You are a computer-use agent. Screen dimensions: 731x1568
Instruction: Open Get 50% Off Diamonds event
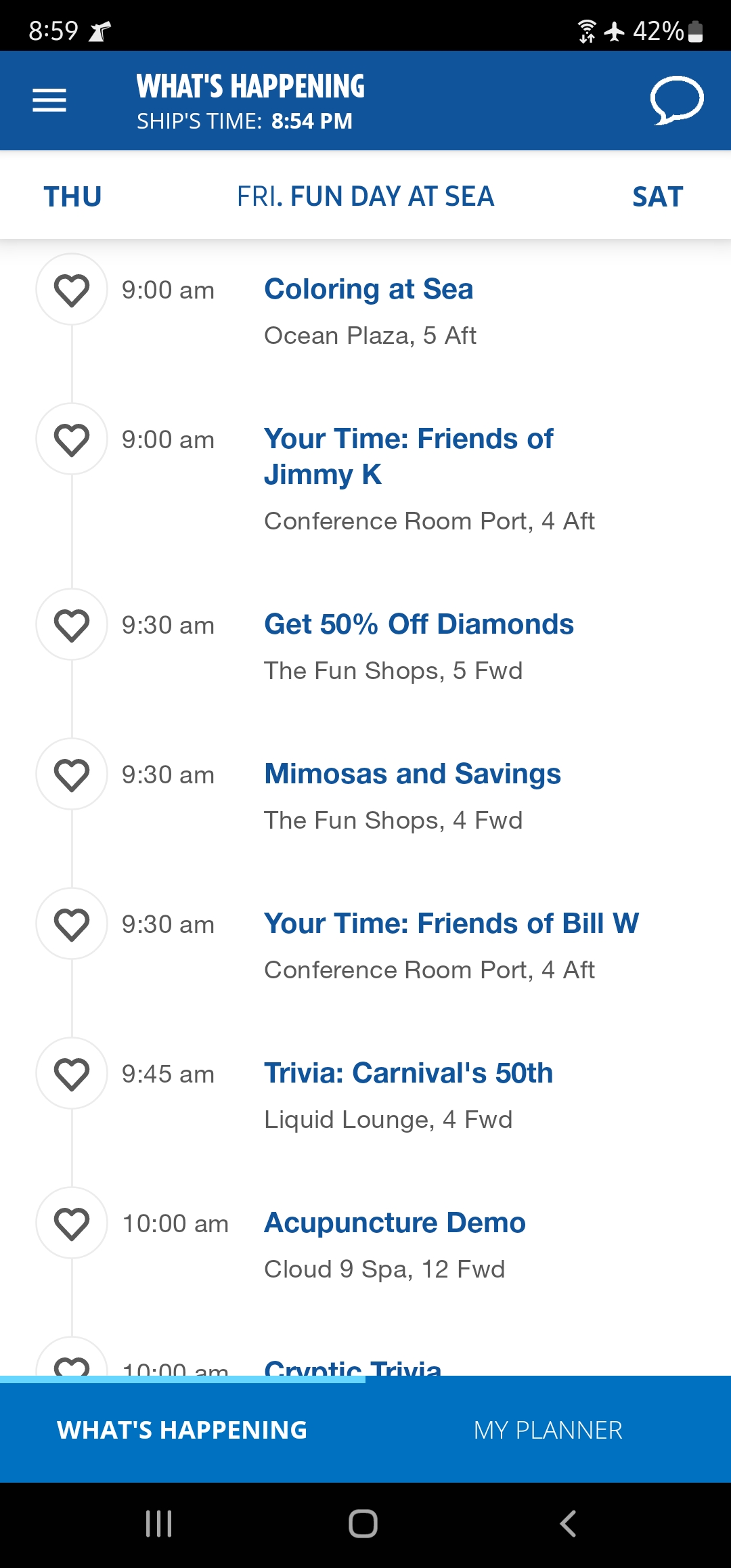click(x=419, y=624)
